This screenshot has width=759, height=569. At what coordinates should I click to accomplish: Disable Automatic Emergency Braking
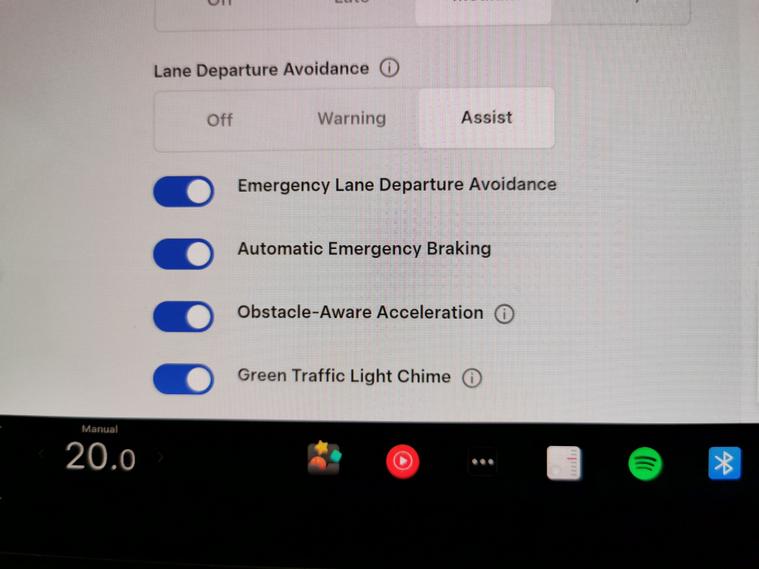pos(184,254)
